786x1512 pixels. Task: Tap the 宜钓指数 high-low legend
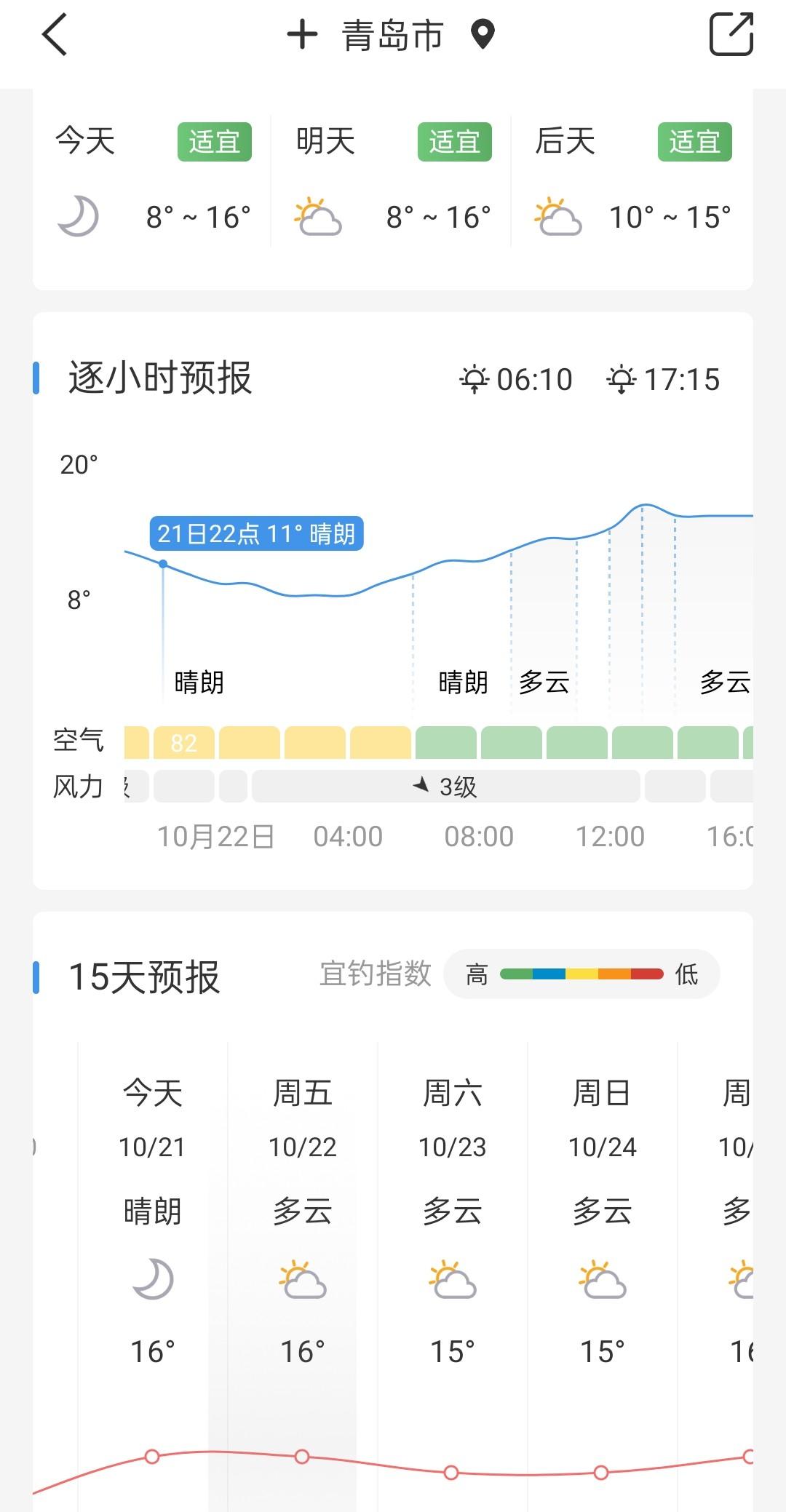click(x=581, y=974)
